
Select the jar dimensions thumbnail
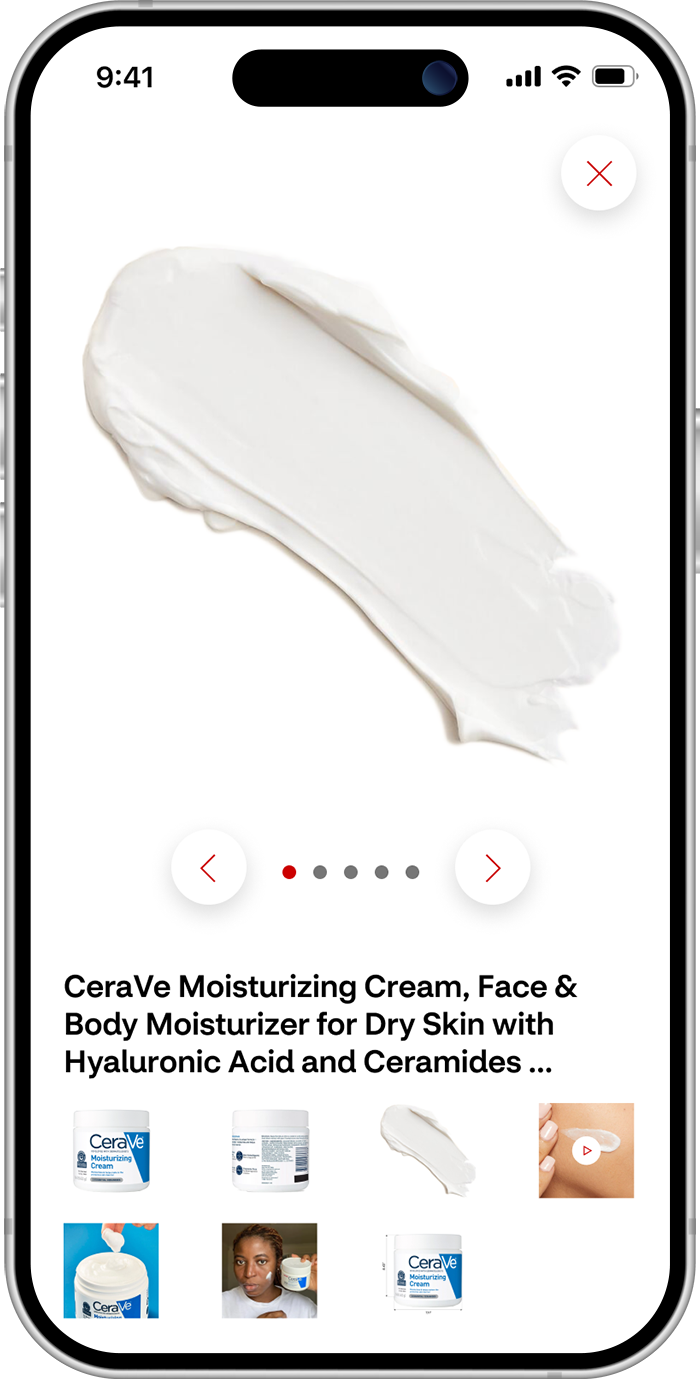[427, 1270]
